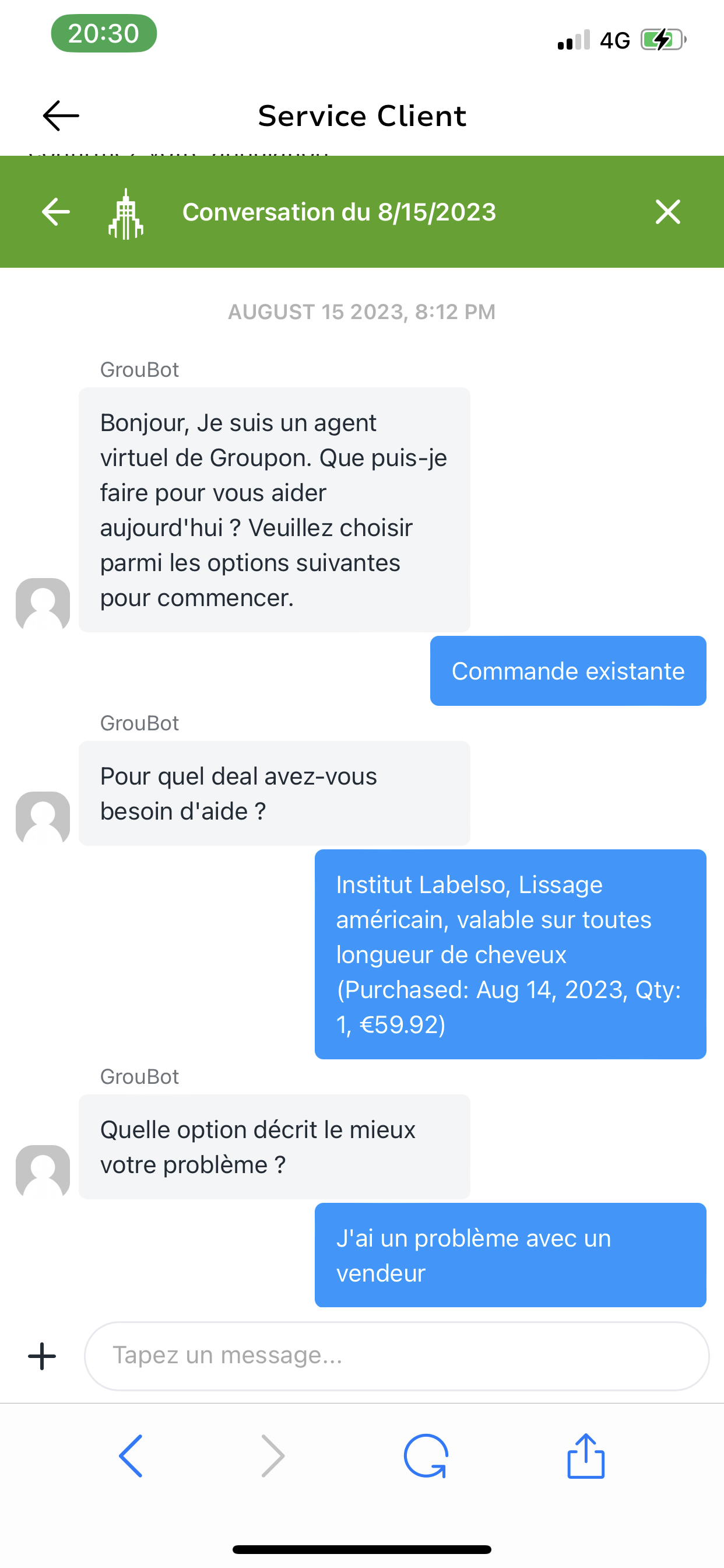Close the chat conversation window
Screen dimensions: 724x1568
[667, 212]
